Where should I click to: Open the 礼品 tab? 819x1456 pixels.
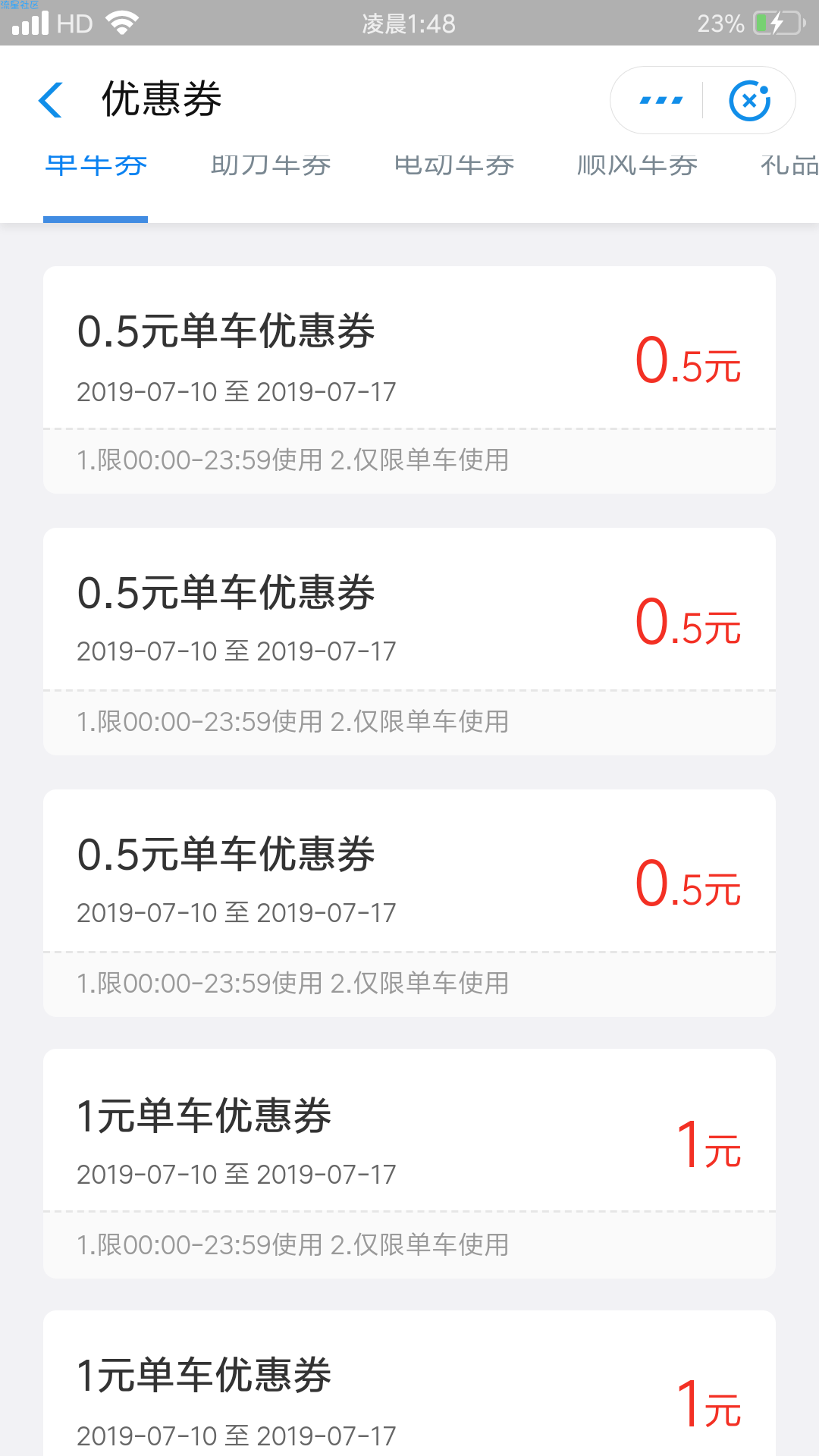tap(789, 165)
